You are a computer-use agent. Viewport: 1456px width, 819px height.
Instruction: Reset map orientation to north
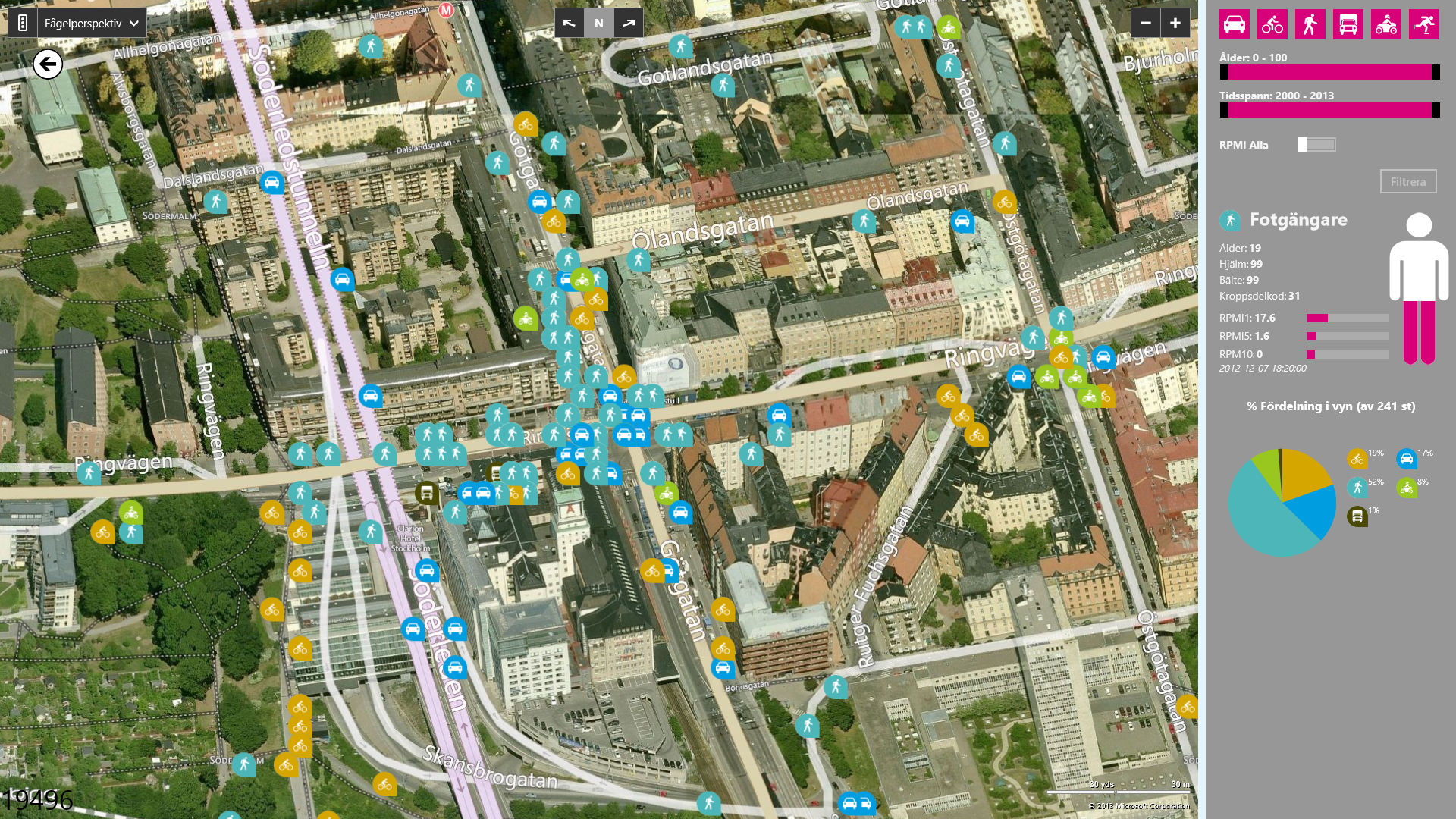(599, 24)
